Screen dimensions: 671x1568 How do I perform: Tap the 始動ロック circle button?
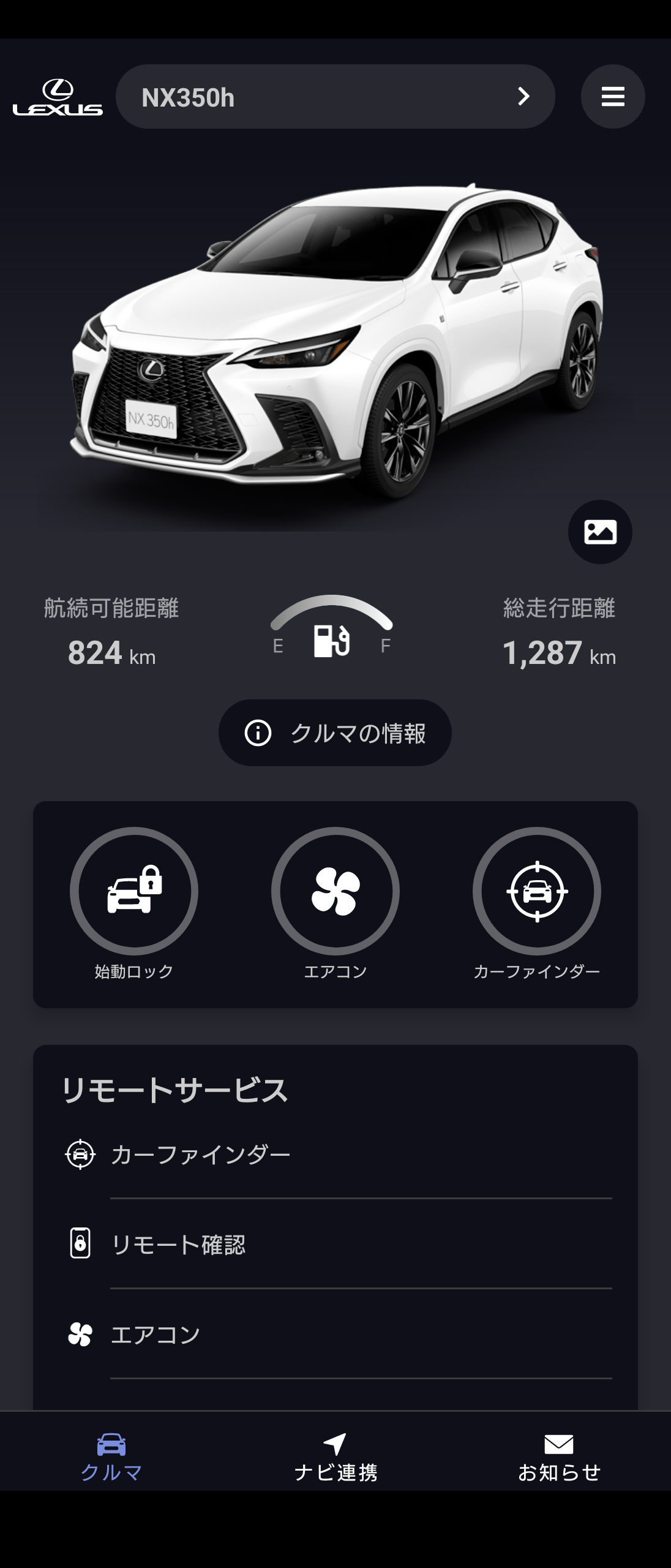(134, 891)
